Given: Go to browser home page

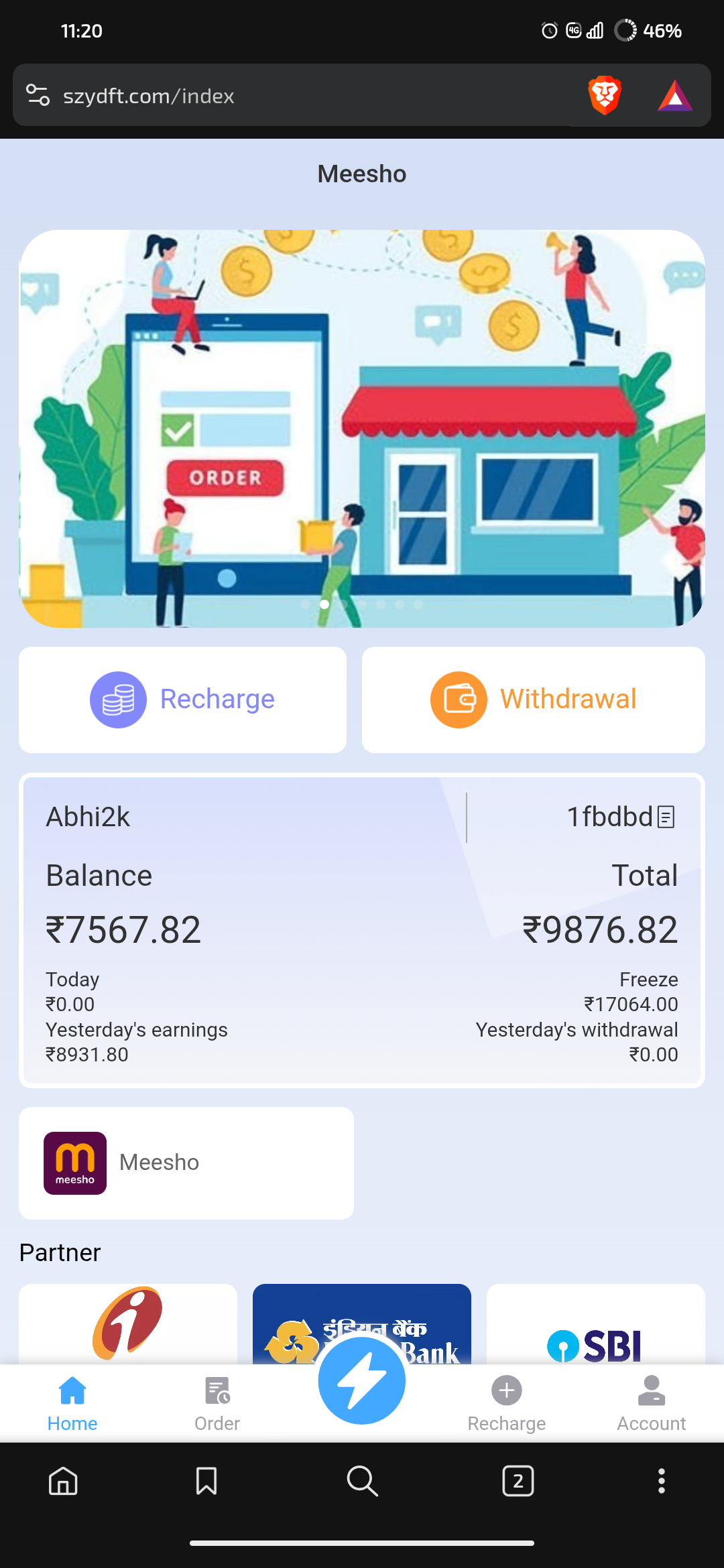Looking at the screenshot, I should (x=63, y=1481).
